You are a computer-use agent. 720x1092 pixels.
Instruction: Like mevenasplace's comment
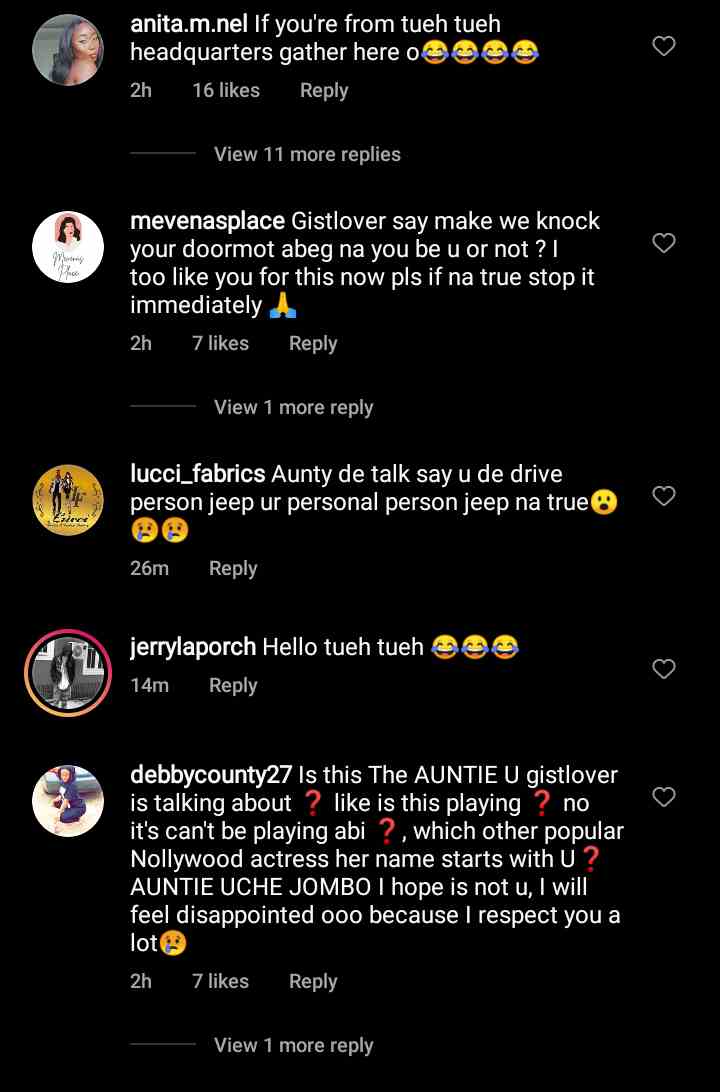click(664, 243)
